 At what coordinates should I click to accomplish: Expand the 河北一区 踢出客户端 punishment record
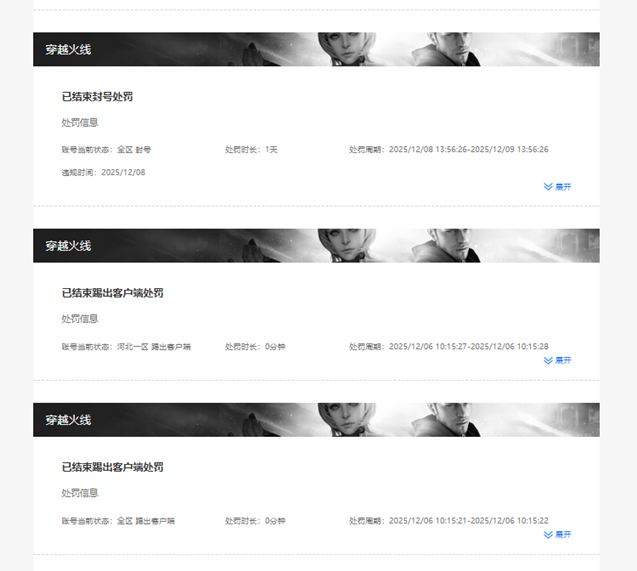click(558, 360)
